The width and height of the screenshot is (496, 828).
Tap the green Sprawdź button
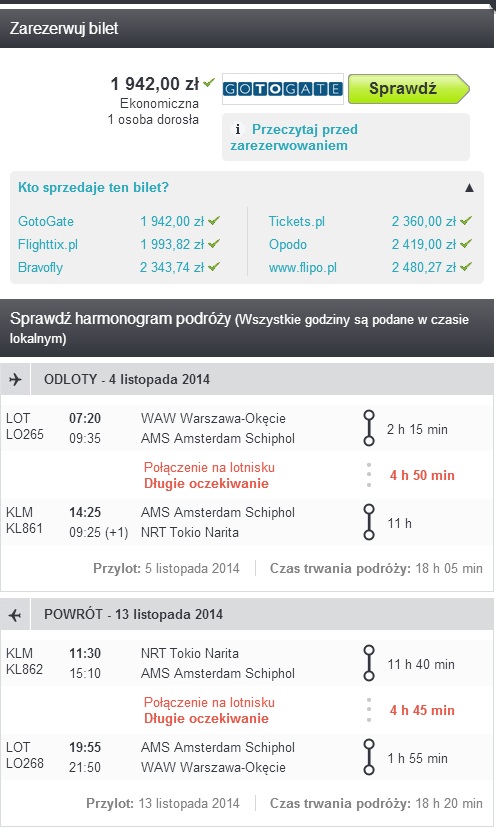[x=408, y=89]
